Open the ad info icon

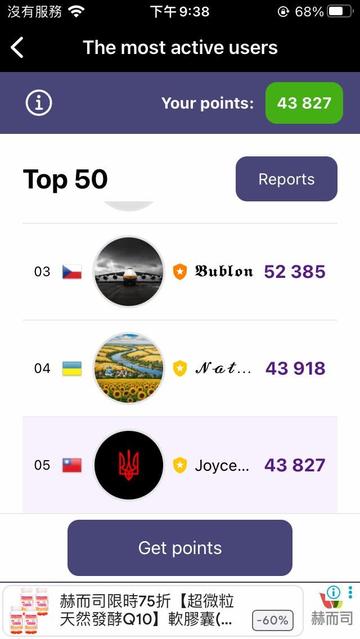point(333,592)
